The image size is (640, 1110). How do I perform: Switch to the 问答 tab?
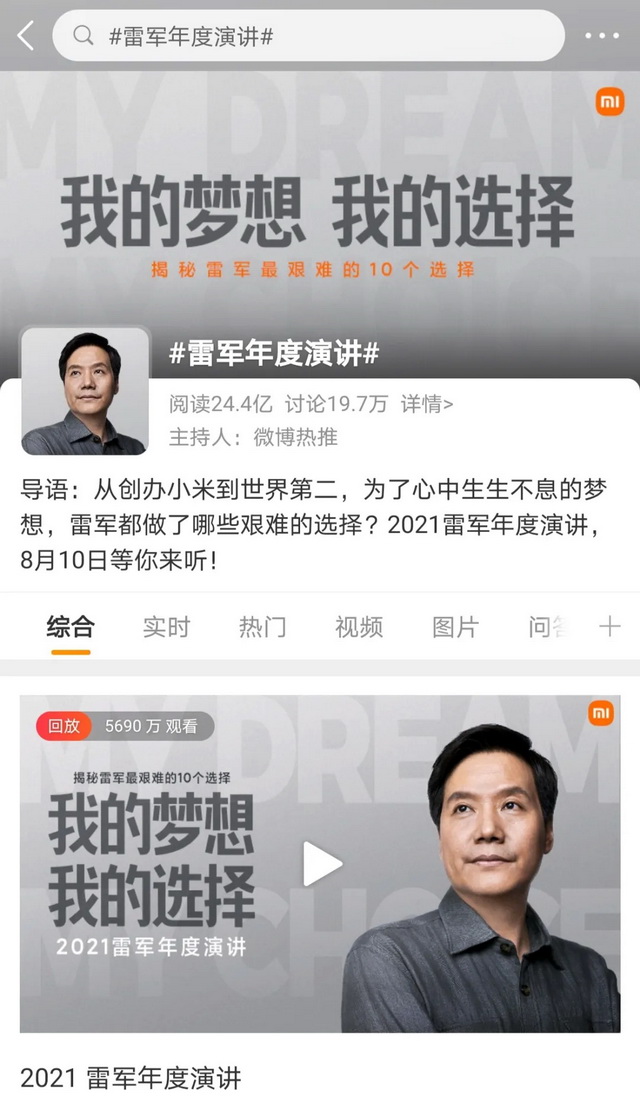(x=549, y=627)
